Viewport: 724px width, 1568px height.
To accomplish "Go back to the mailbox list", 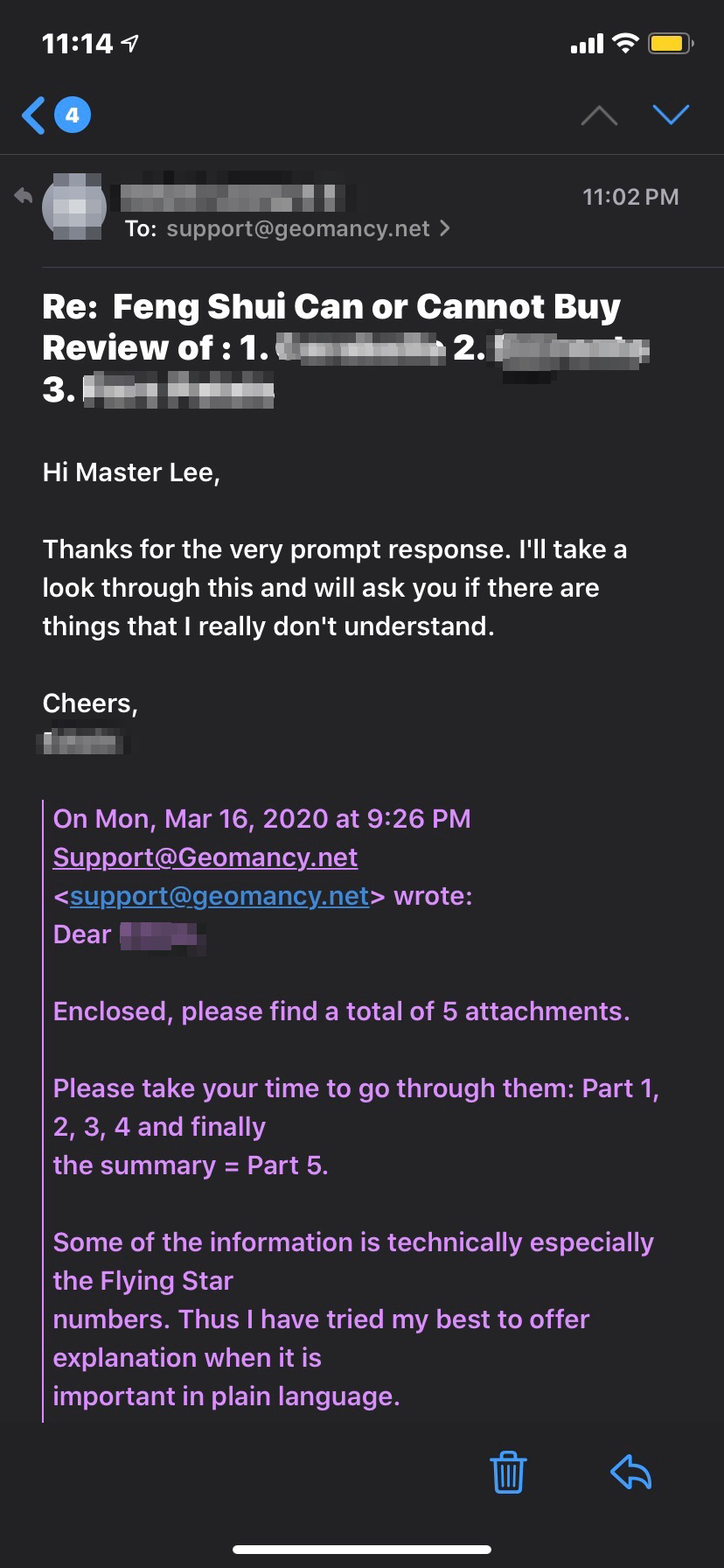I will pos(35,115).
